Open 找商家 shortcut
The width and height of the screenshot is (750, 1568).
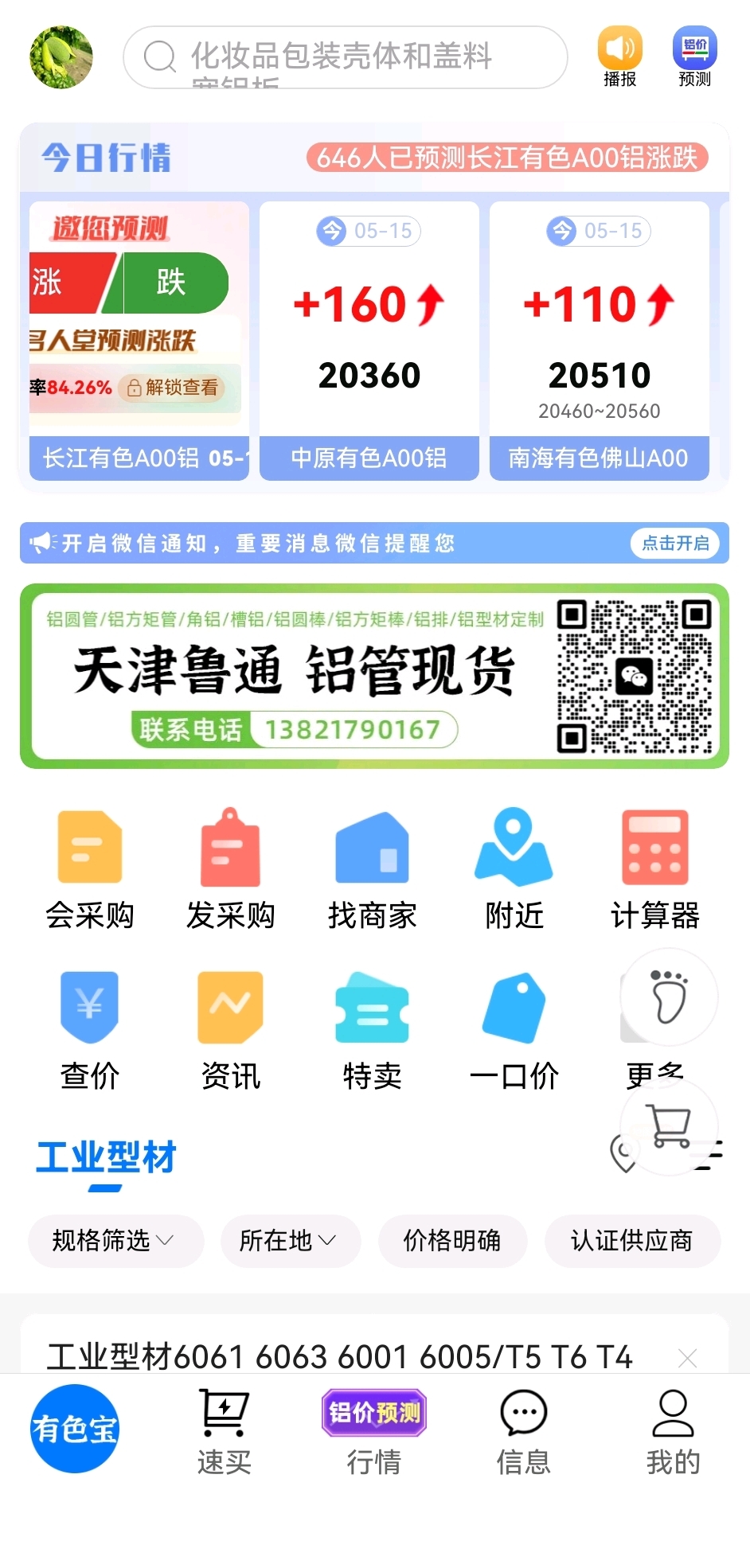click(372, 870)
